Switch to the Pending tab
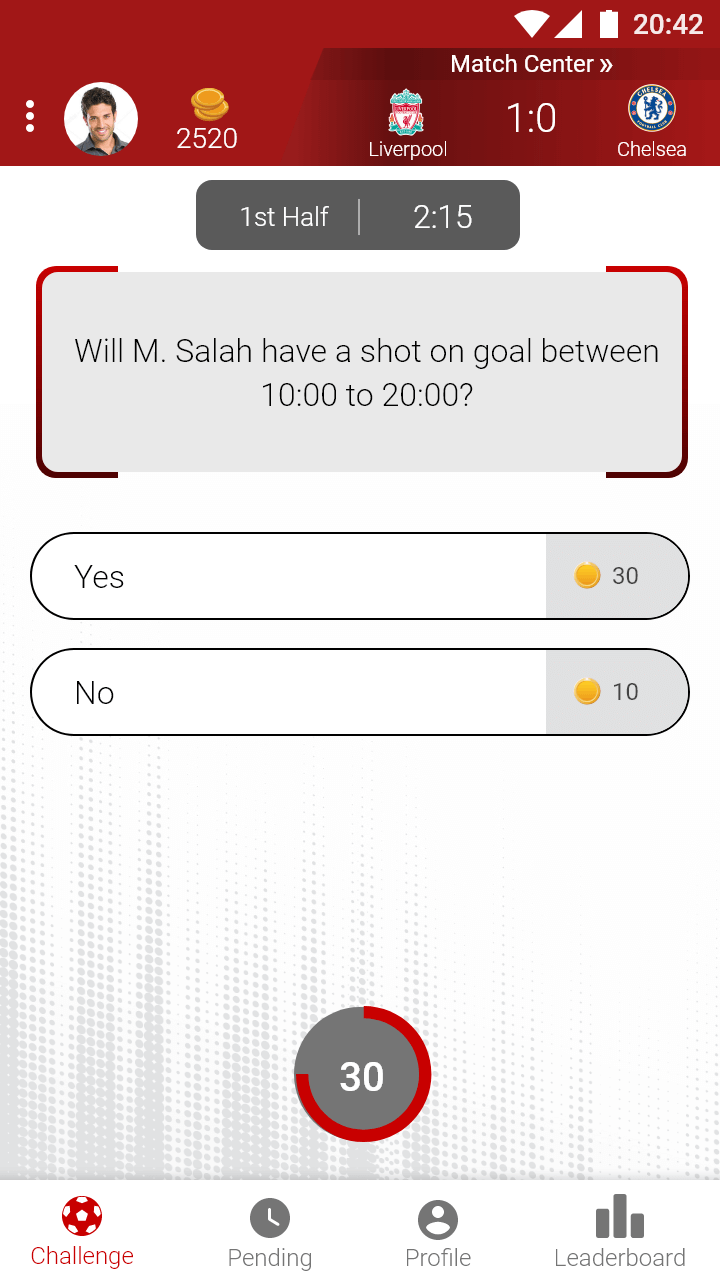Viewport: 720px width, 1280px height. [269, 1230]
